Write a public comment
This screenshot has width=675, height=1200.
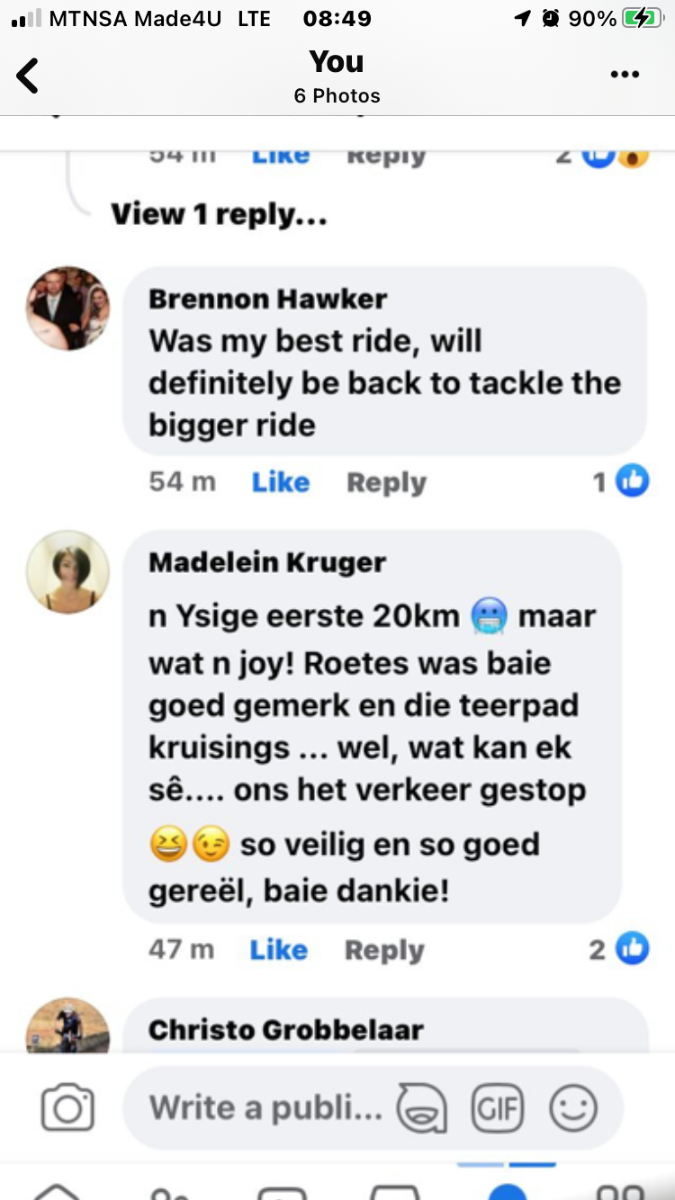point(265,1108)
